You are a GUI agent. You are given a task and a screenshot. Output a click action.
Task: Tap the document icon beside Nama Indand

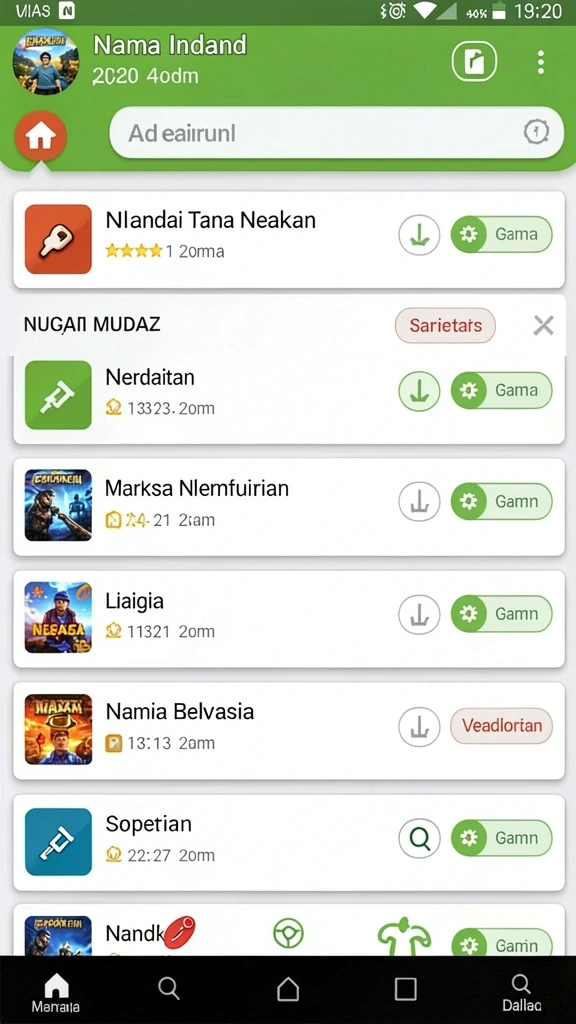coord(475,62)
